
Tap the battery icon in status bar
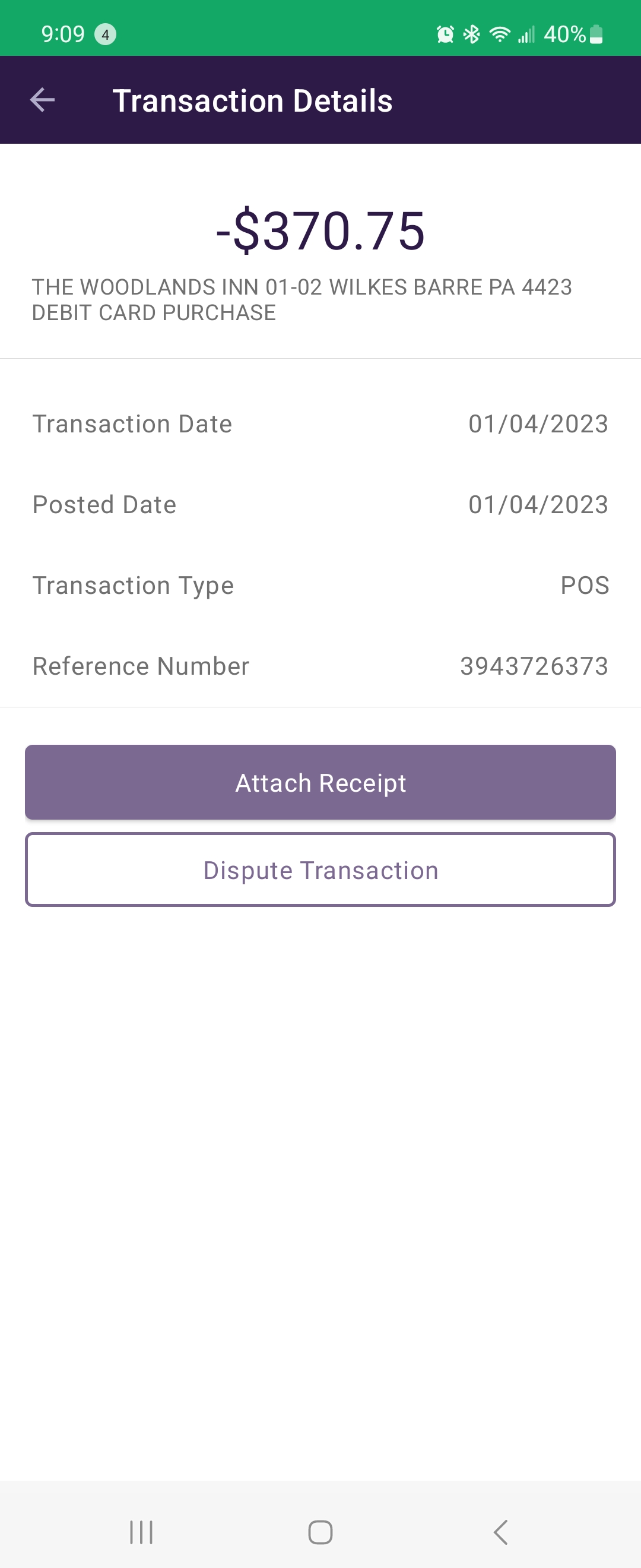pos(596,33)
